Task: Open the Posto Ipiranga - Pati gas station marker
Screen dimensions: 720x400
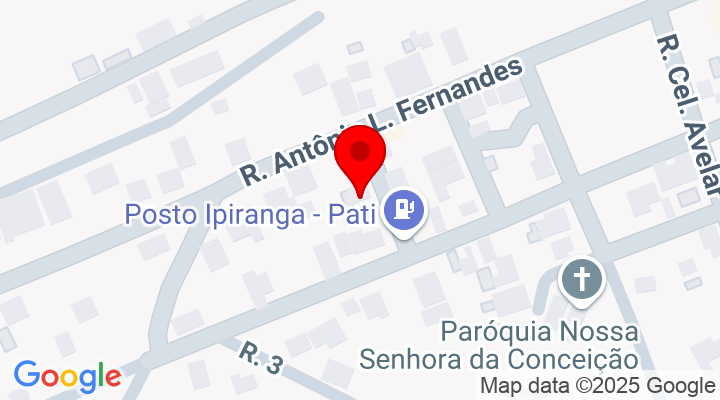Action: [406, 211]
